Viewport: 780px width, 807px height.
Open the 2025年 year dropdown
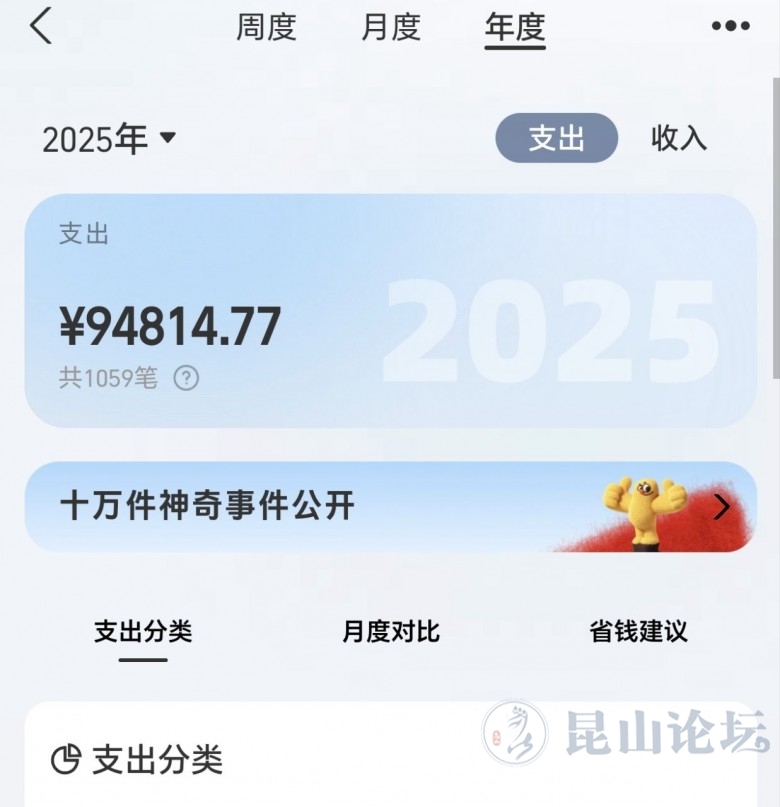(108, 139)
